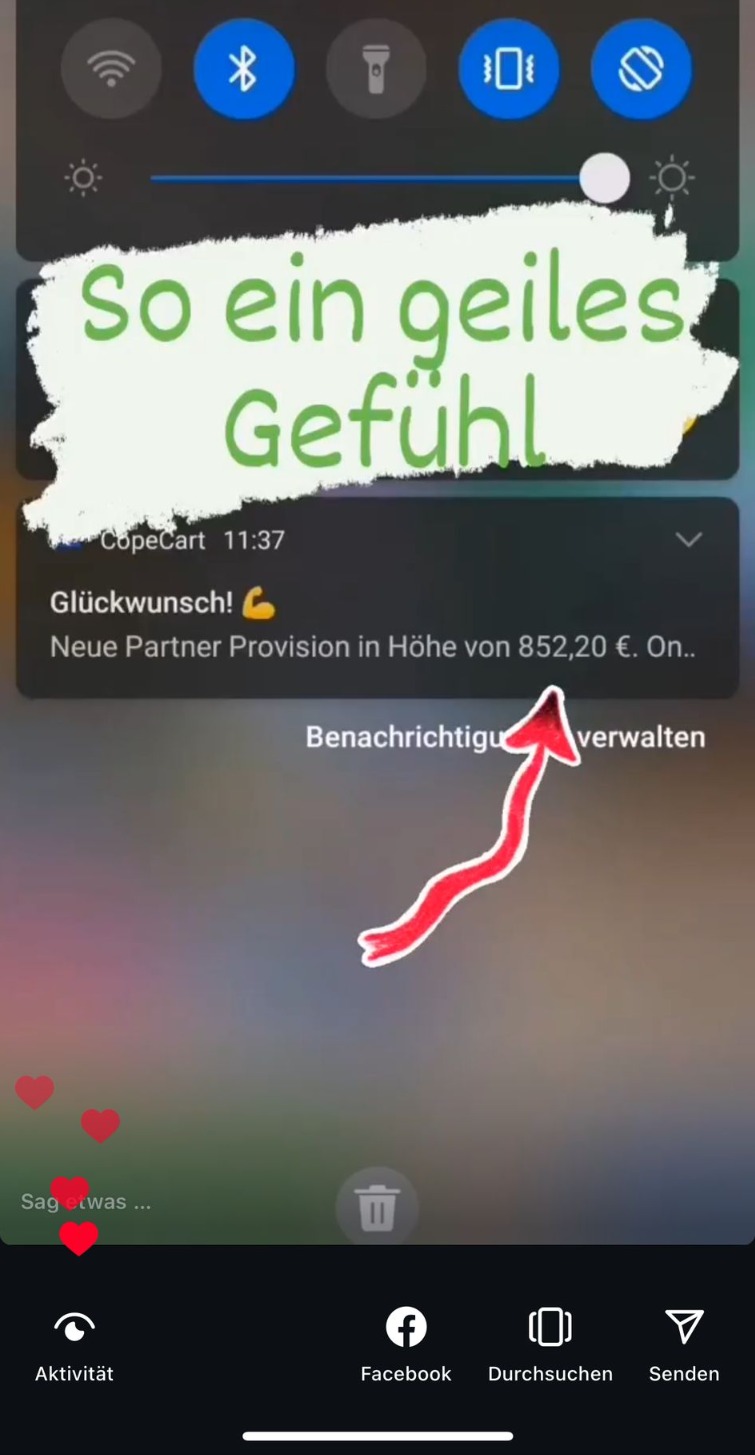Open the Aktivität viewers panel

pyautogui.click(x=74, y=1345)
